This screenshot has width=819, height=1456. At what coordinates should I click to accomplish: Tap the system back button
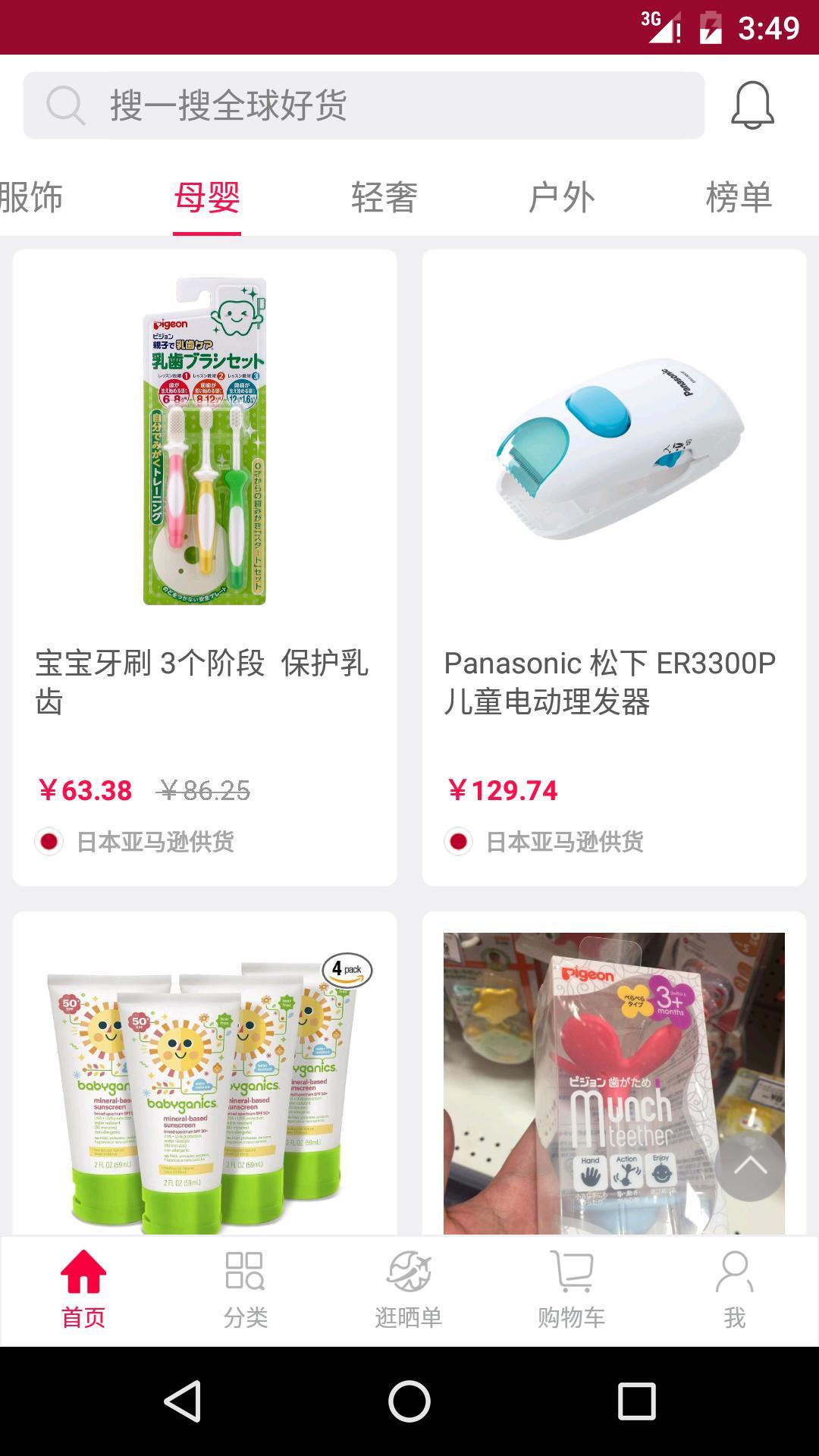coord(183,1401)
